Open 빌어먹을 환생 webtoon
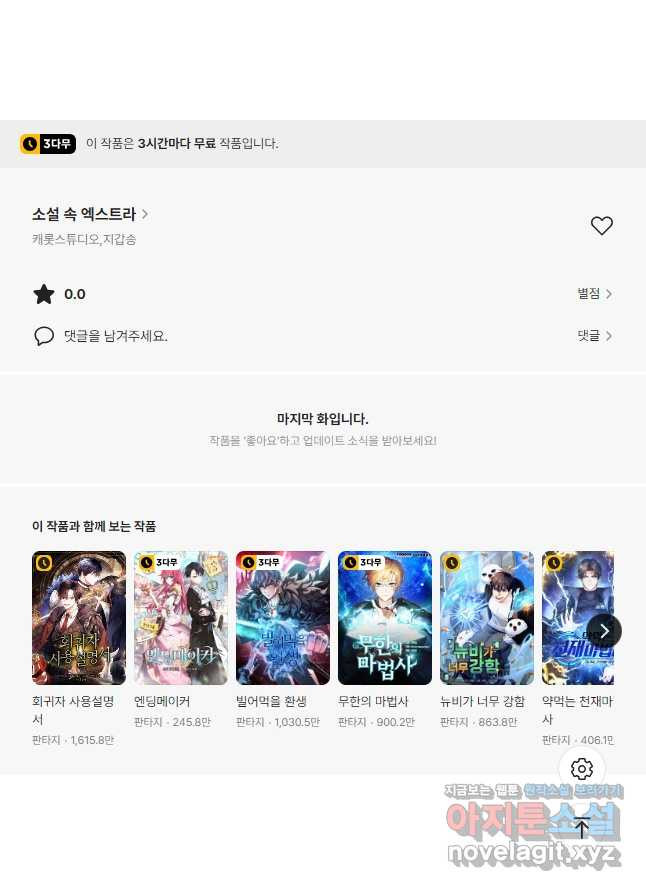The width and height of the screenshot is (646, 891). pyautogui.click(x=283, y=617)
